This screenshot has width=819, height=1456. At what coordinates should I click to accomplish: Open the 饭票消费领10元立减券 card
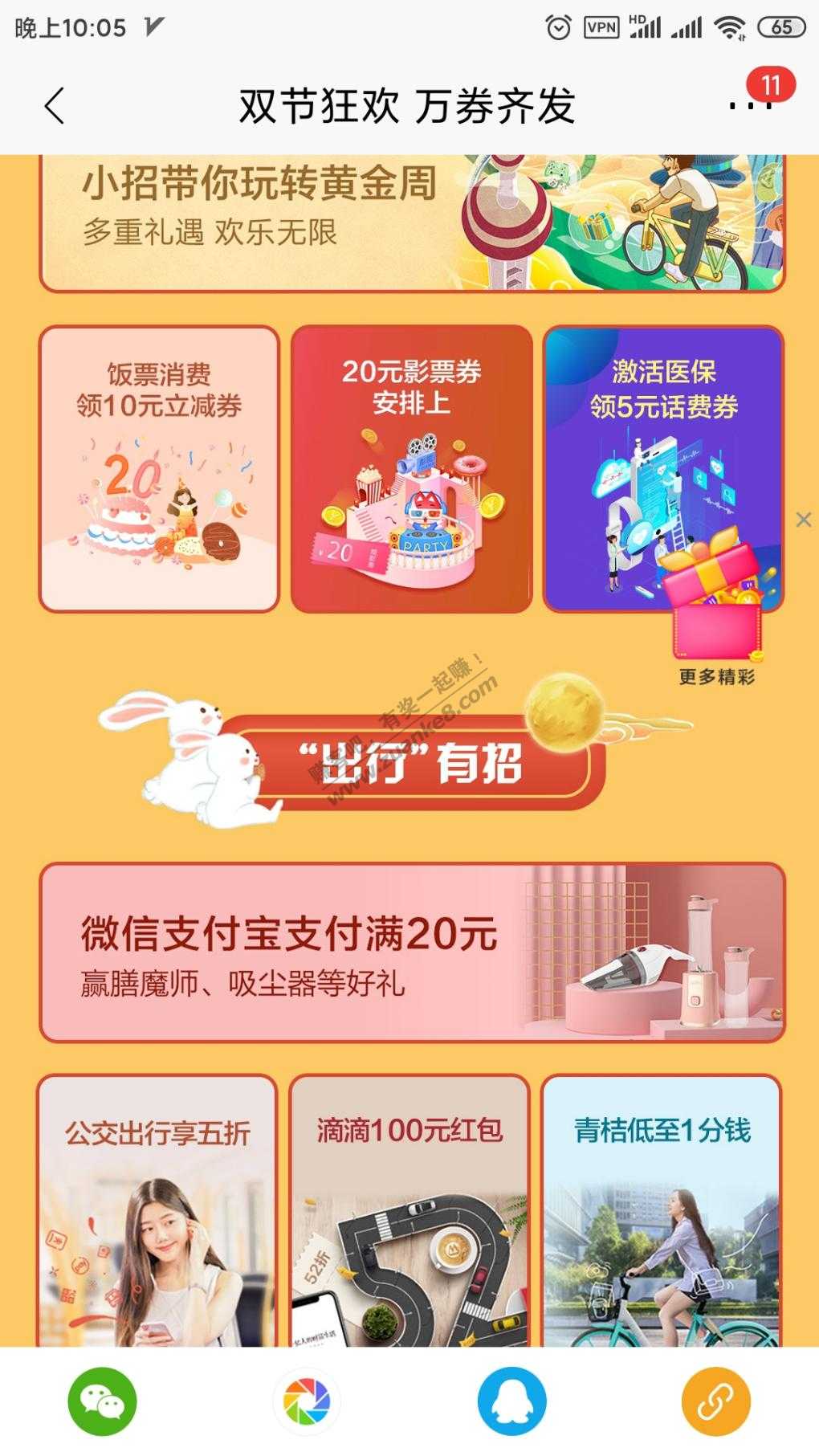tap(159, 468)
